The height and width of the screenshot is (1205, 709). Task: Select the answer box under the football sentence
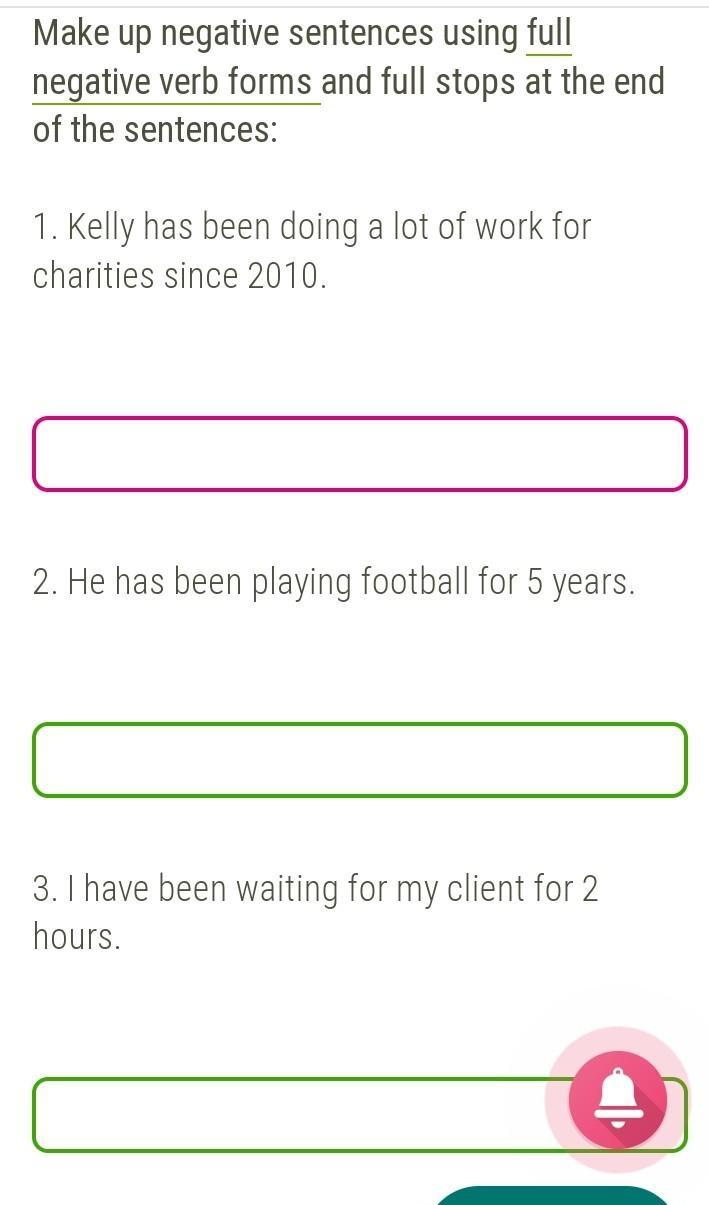click(x=360, y=760)
